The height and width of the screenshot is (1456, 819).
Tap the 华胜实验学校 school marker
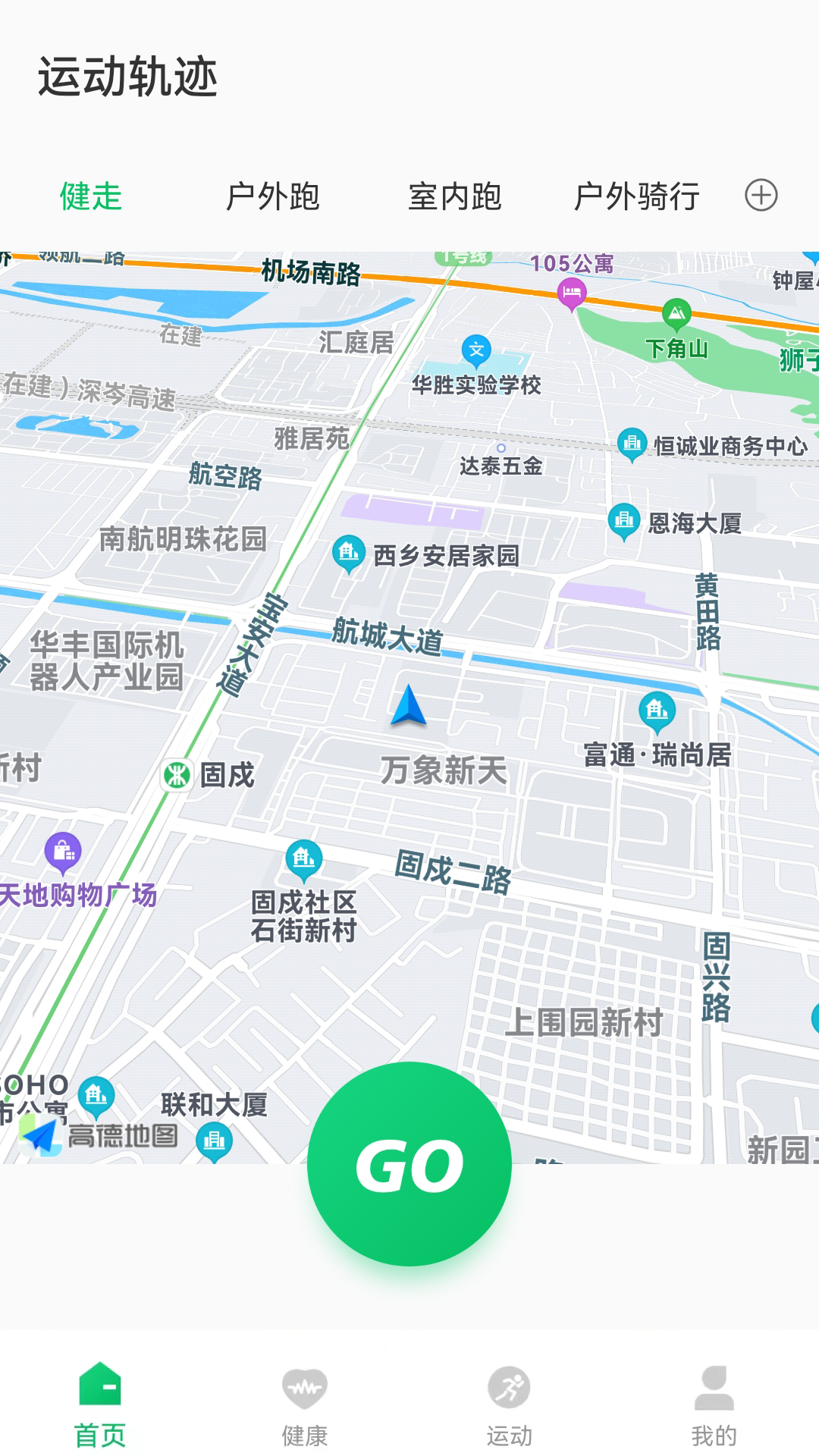pyautogui.click(x=475, y=350)
